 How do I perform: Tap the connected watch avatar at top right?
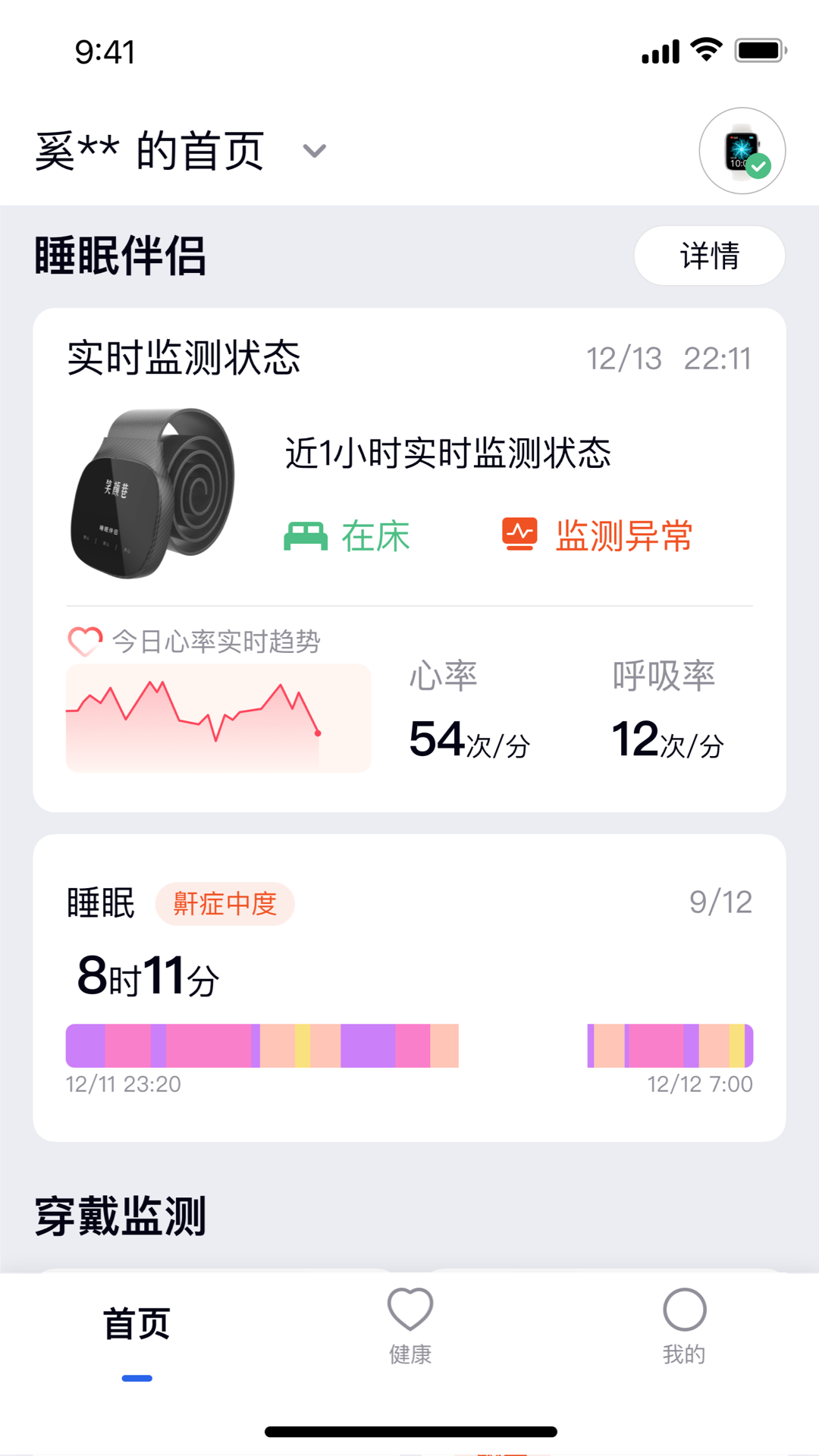tap(742, 150)
